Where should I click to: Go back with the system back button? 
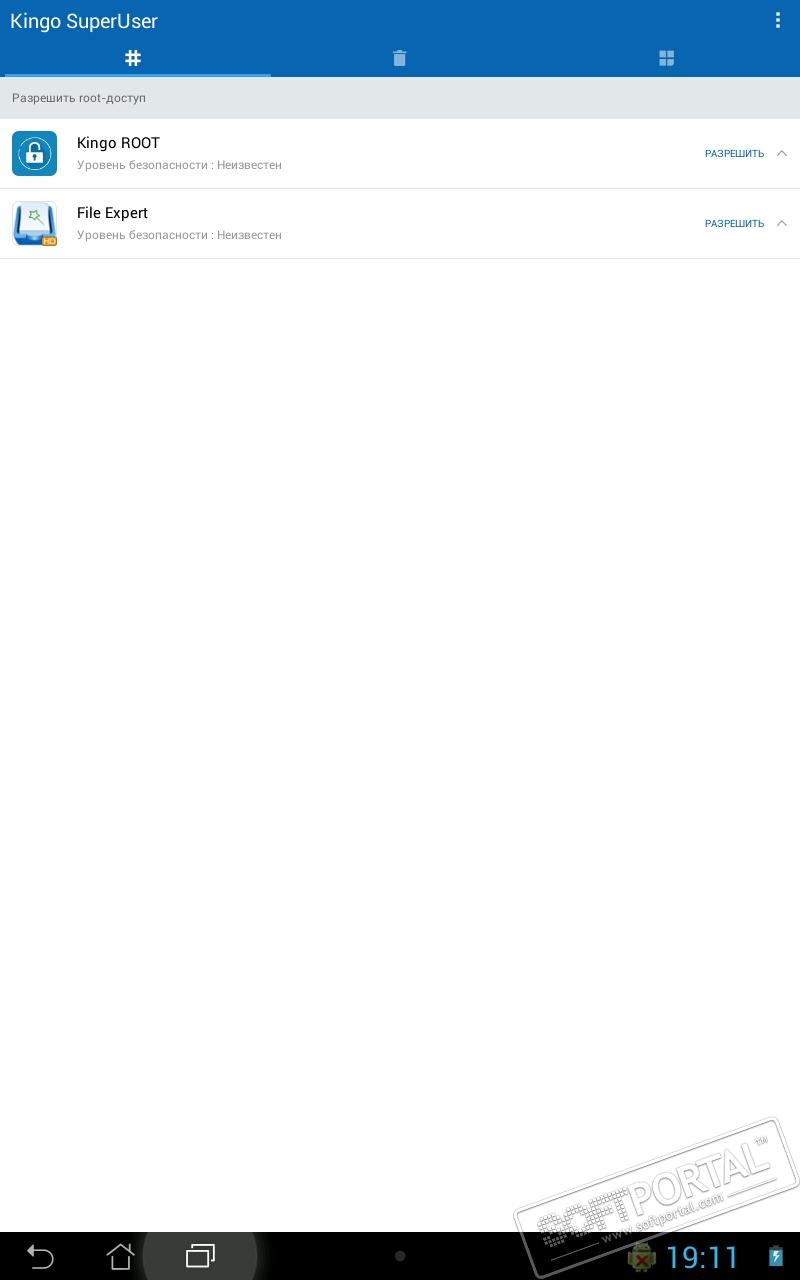click(40, 1256)
